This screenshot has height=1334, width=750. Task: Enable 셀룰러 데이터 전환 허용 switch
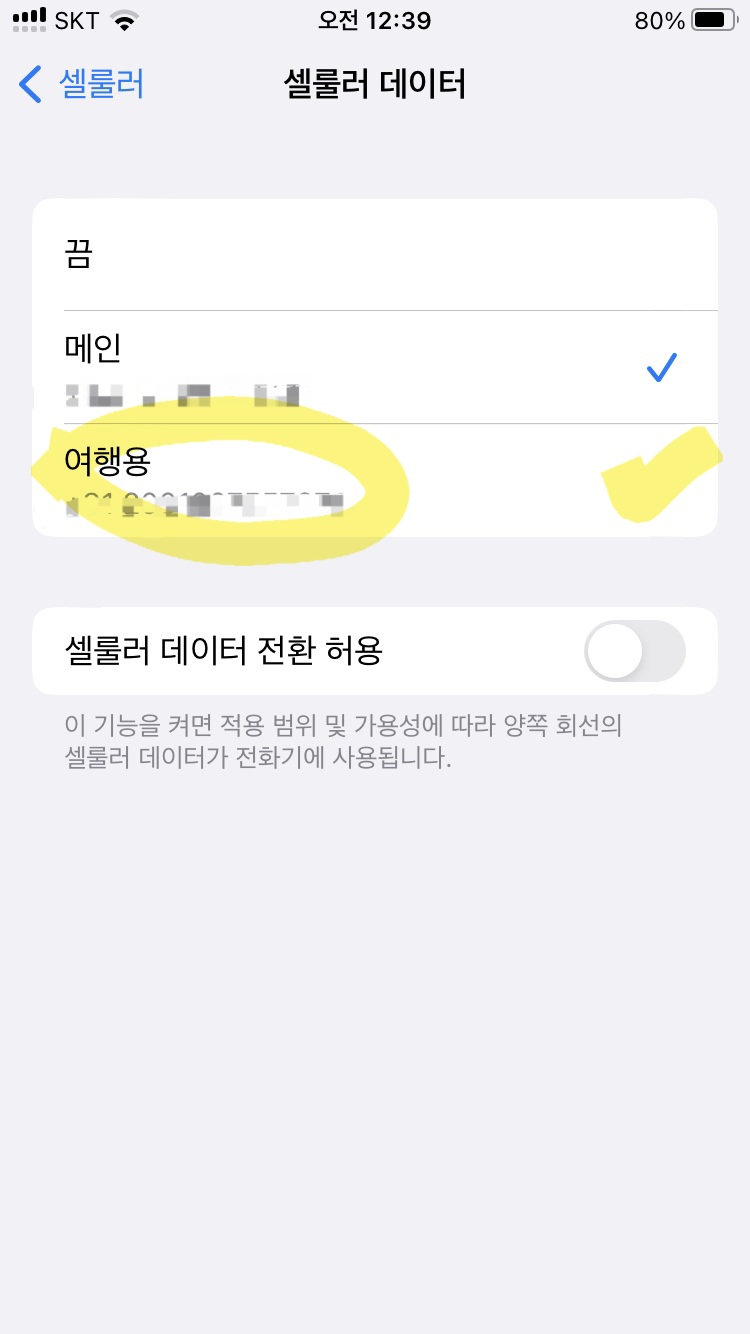point(634,651)
